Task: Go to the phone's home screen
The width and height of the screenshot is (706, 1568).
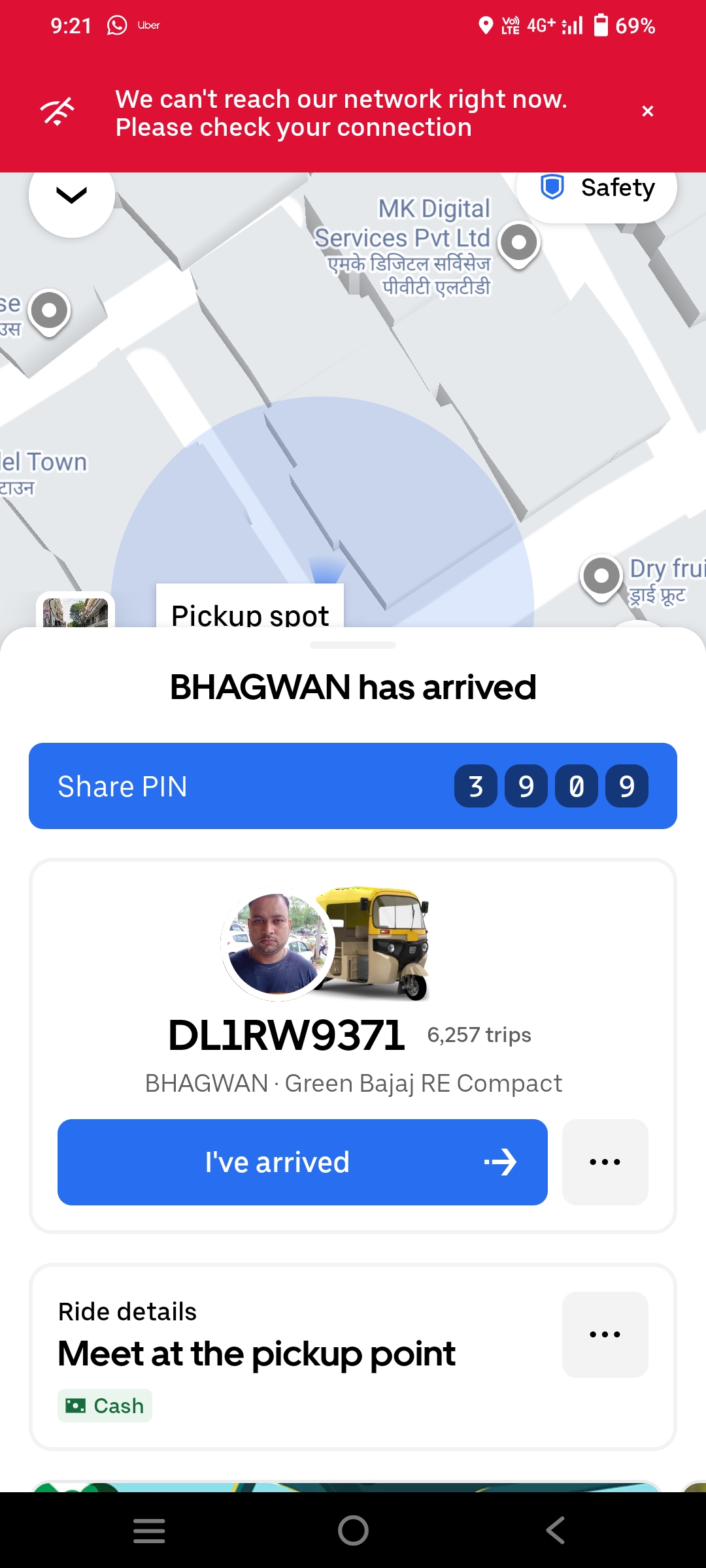Action: 353,1530
